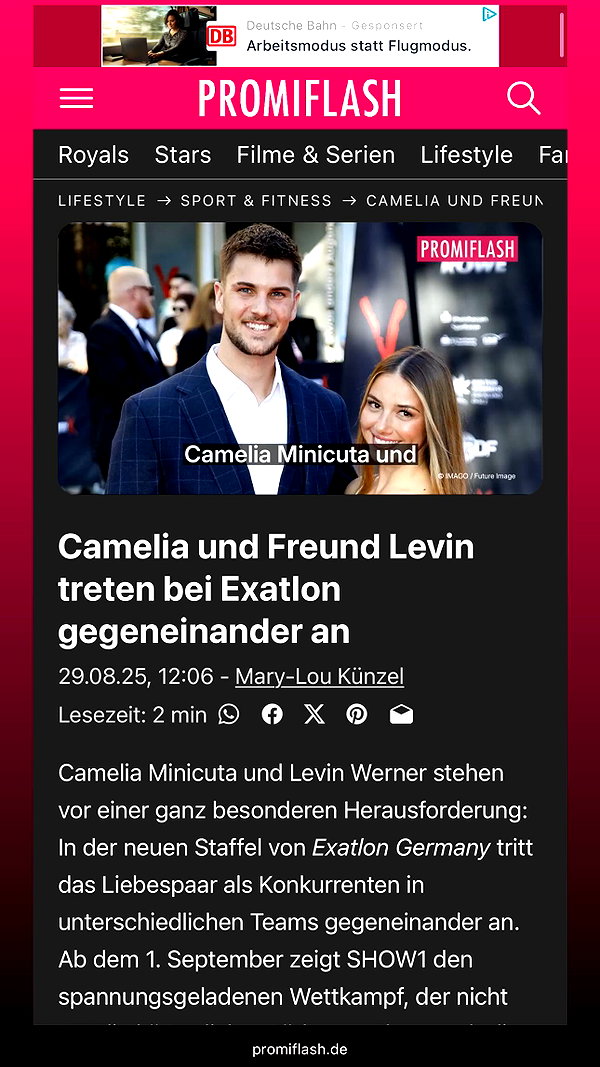Pin the article on Pinterest
This screenshot has height=1067, width=600.
click(357, 715)
